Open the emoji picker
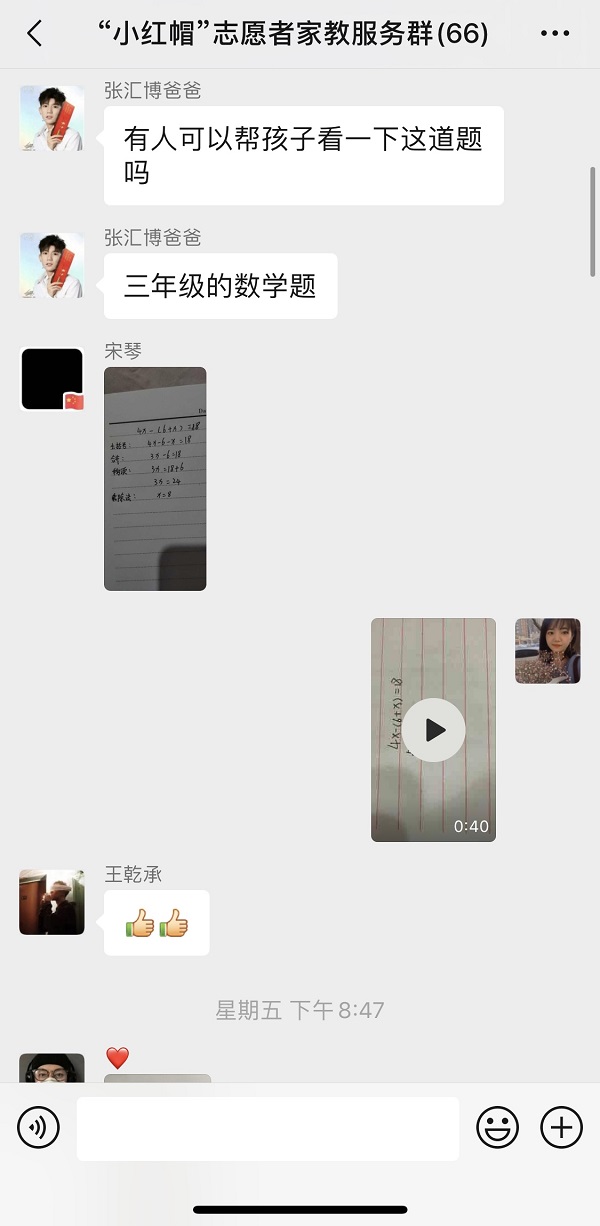This screenshot has height=1226, width=600. click(497, 1128)
